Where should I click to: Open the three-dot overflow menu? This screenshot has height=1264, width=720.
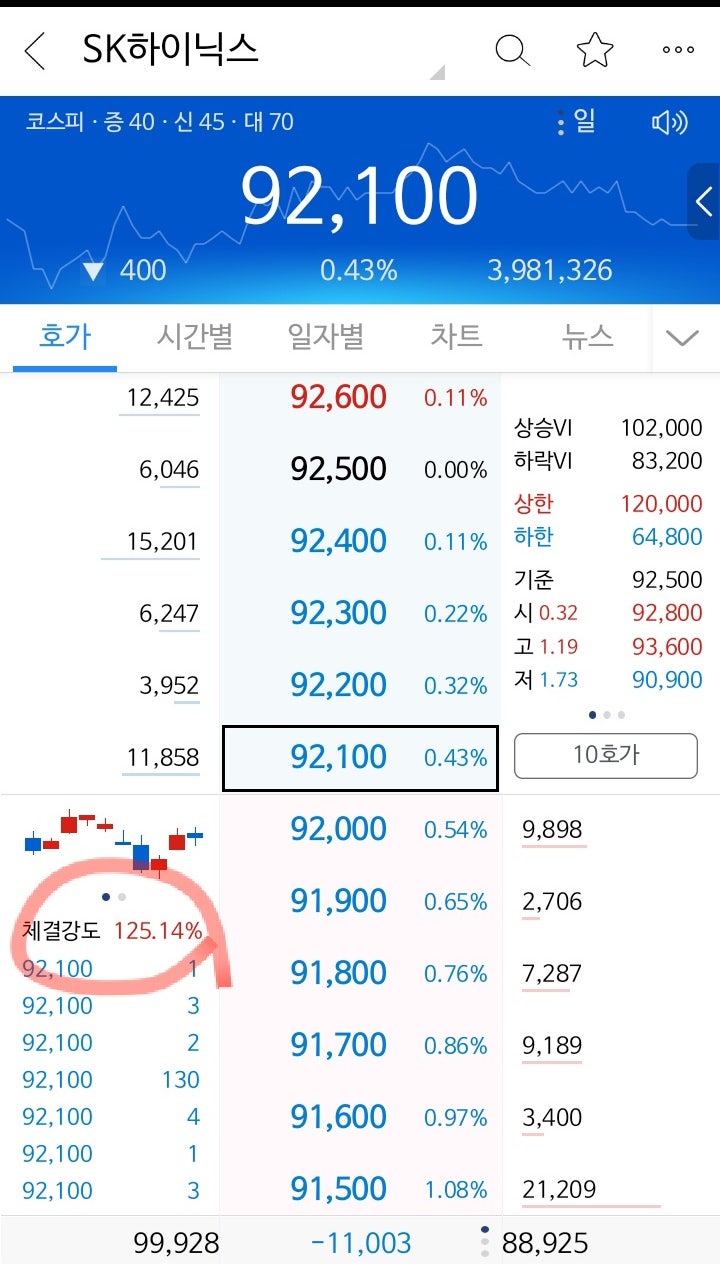[677, 49]
